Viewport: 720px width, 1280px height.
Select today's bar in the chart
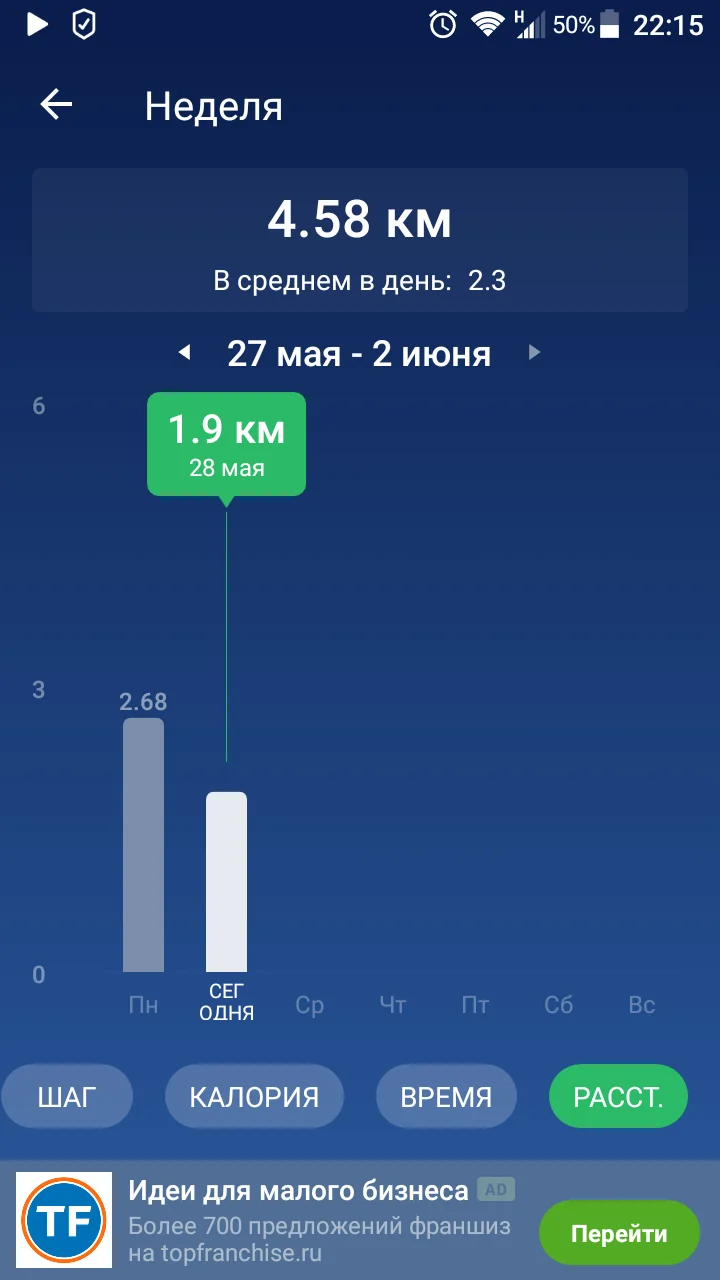pos(226,882)
